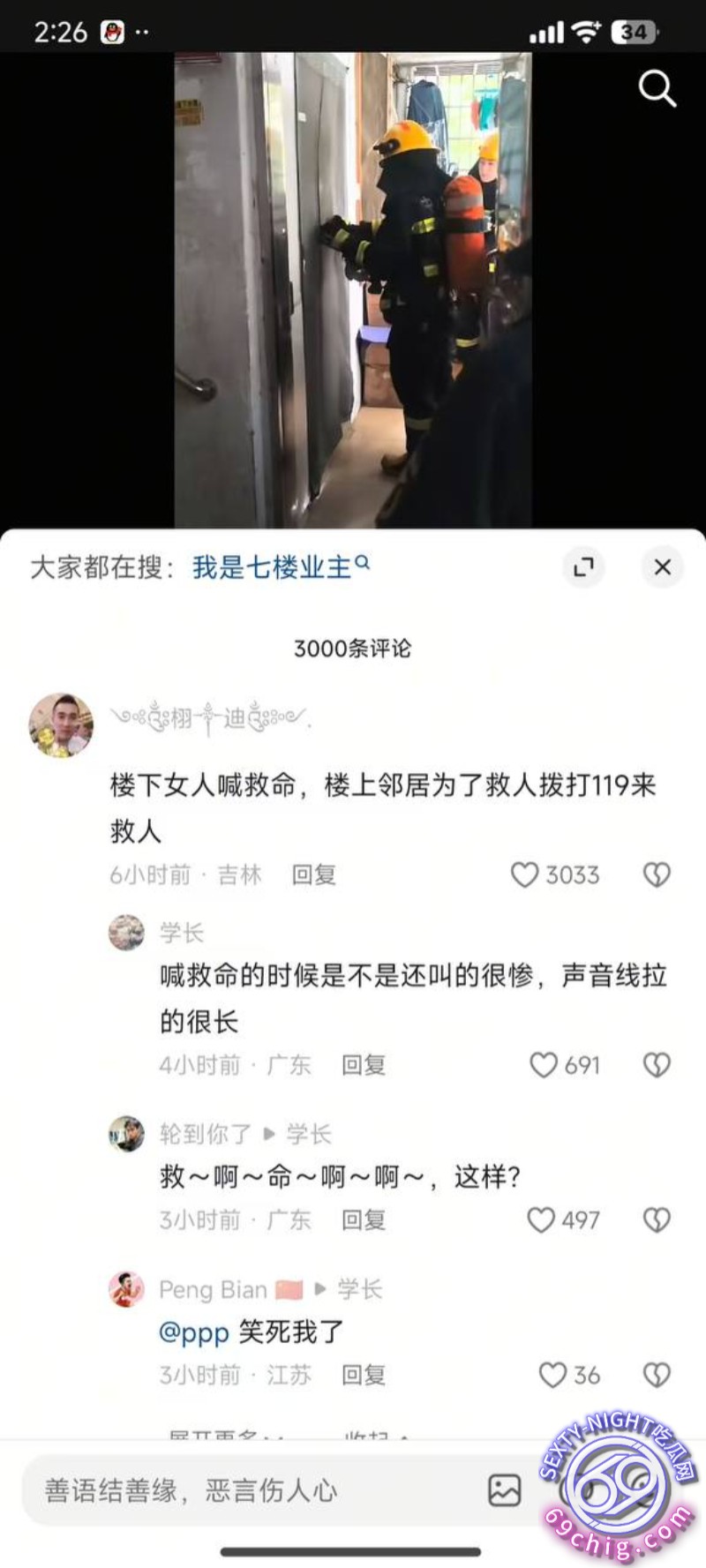Screen dimensions: 706x1568
Task: Dislike 学长's reply about 声音线拉的很长
Action: tap(657, 1065)
